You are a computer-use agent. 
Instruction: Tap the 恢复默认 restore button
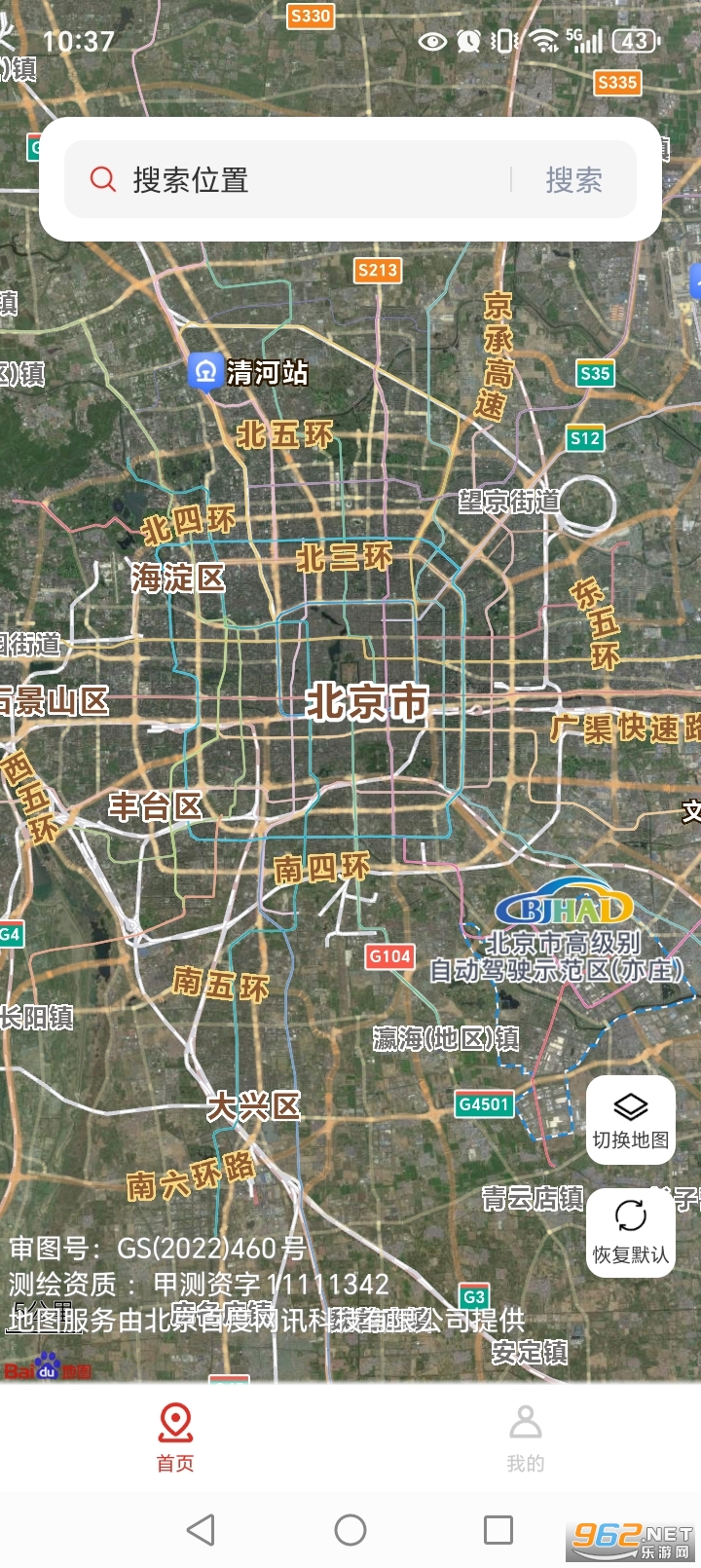(630, 1230)
